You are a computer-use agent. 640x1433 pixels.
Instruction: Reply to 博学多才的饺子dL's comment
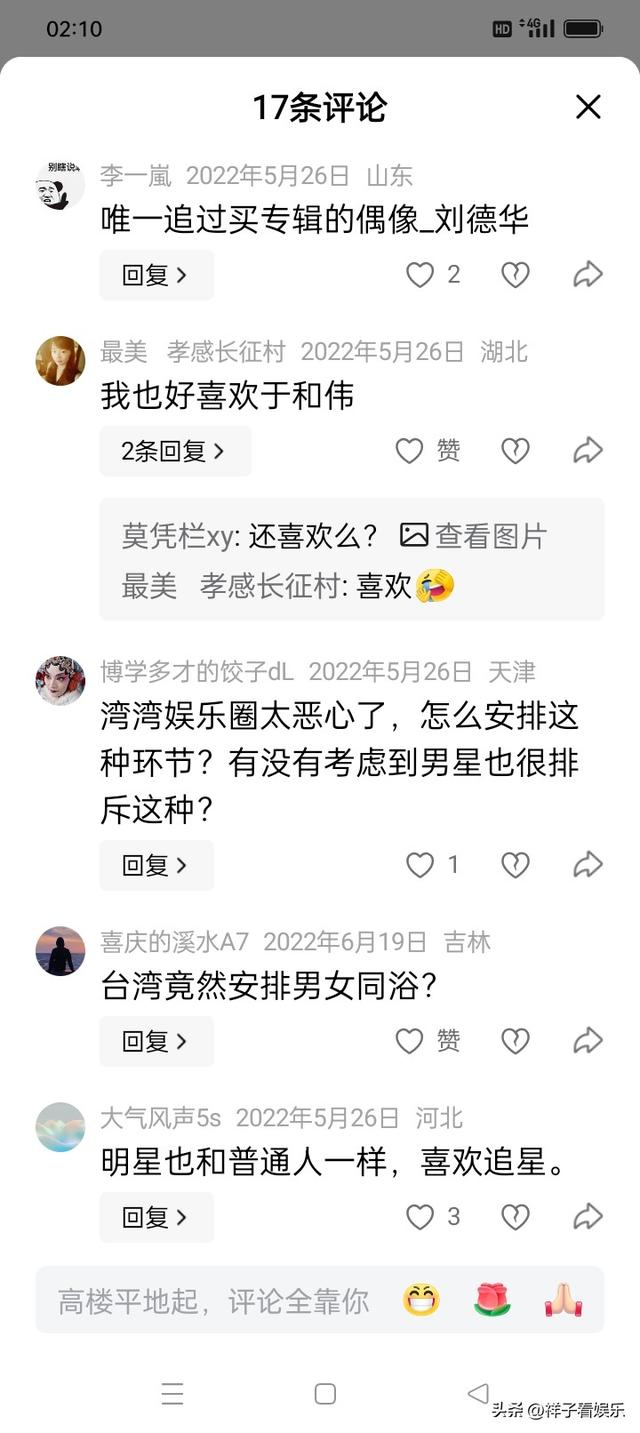click(x=156, y=865)
